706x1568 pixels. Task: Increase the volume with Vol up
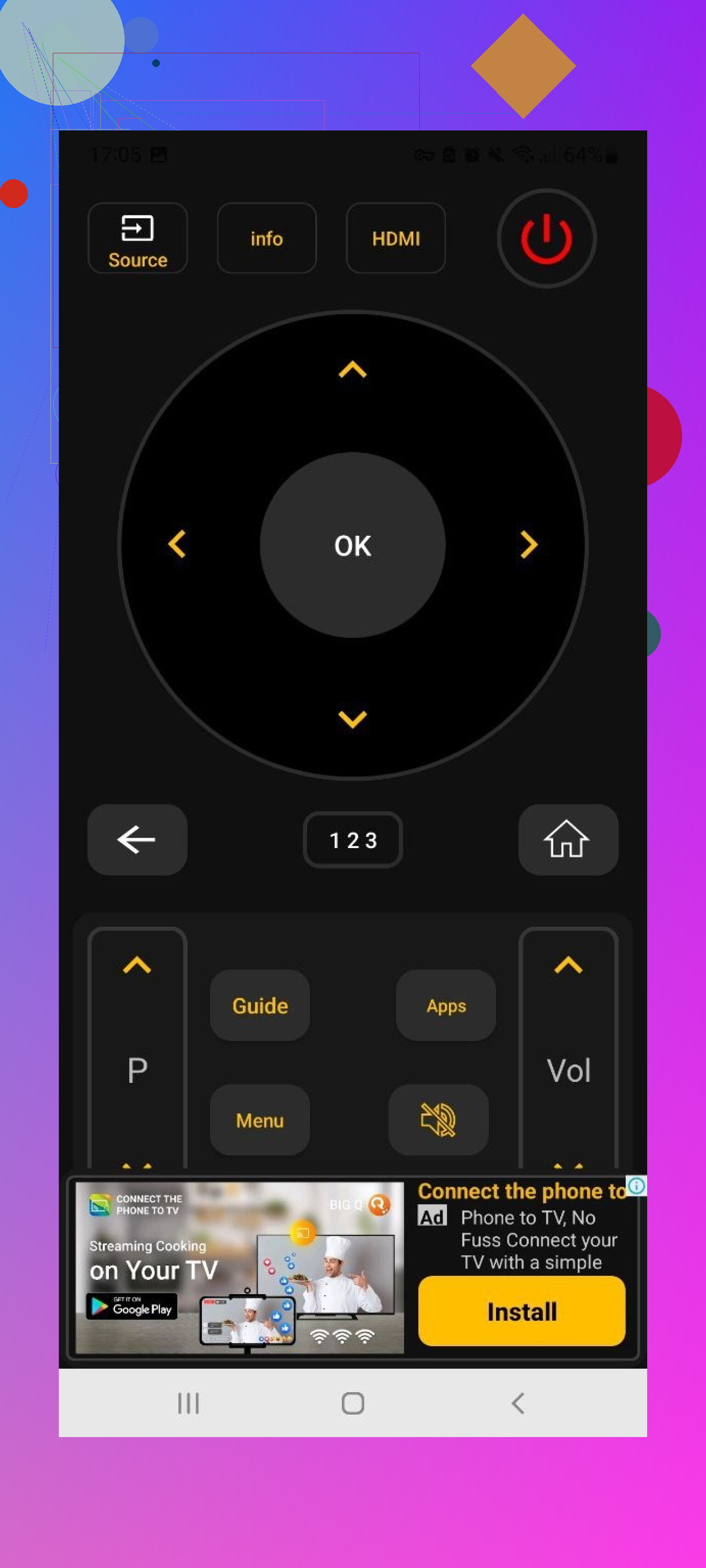(568, 965)
